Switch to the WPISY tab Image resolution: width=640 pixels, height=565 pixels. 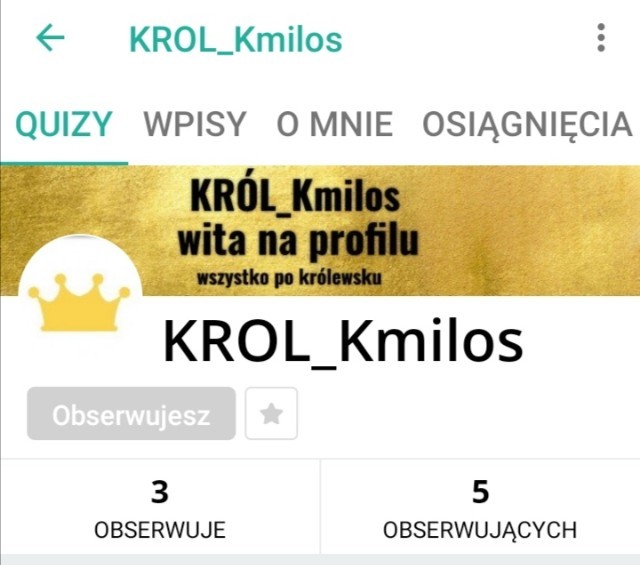coord(194,125)
